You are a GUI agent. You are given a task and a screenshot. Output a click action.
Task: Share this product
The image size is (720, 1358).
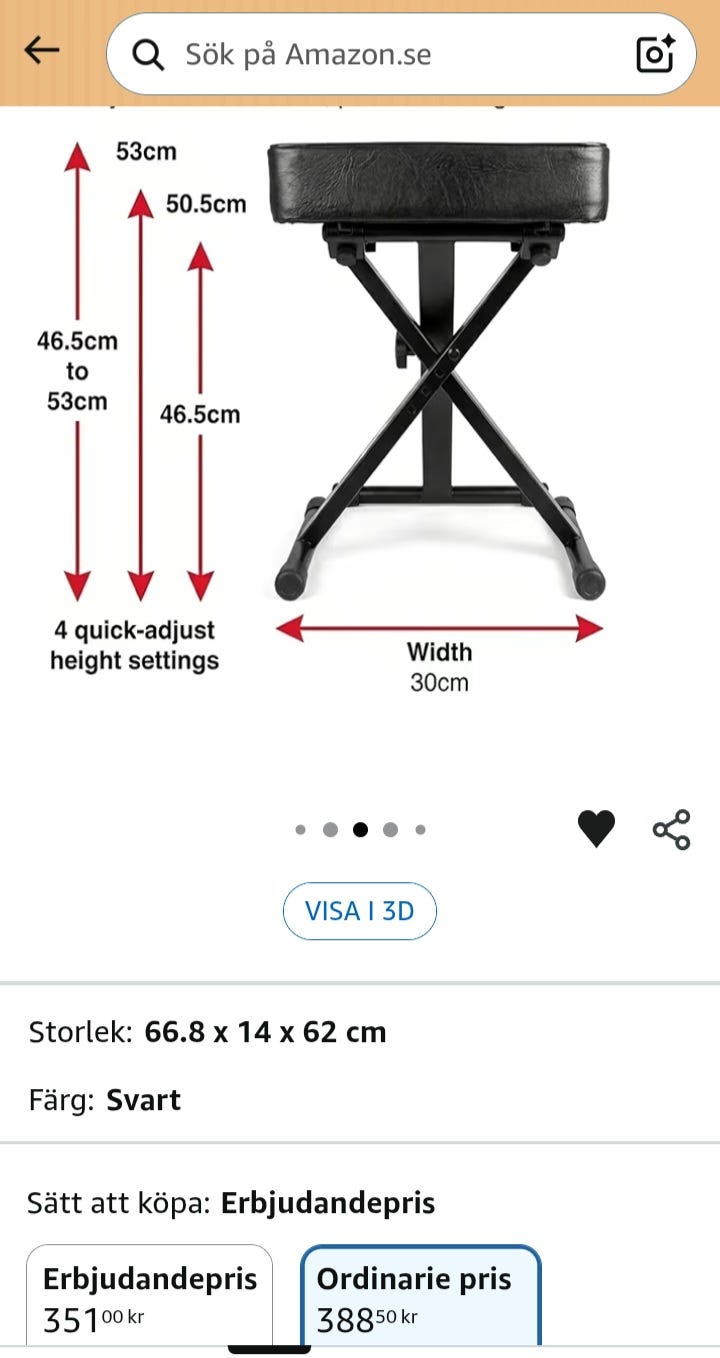[671, 830]
